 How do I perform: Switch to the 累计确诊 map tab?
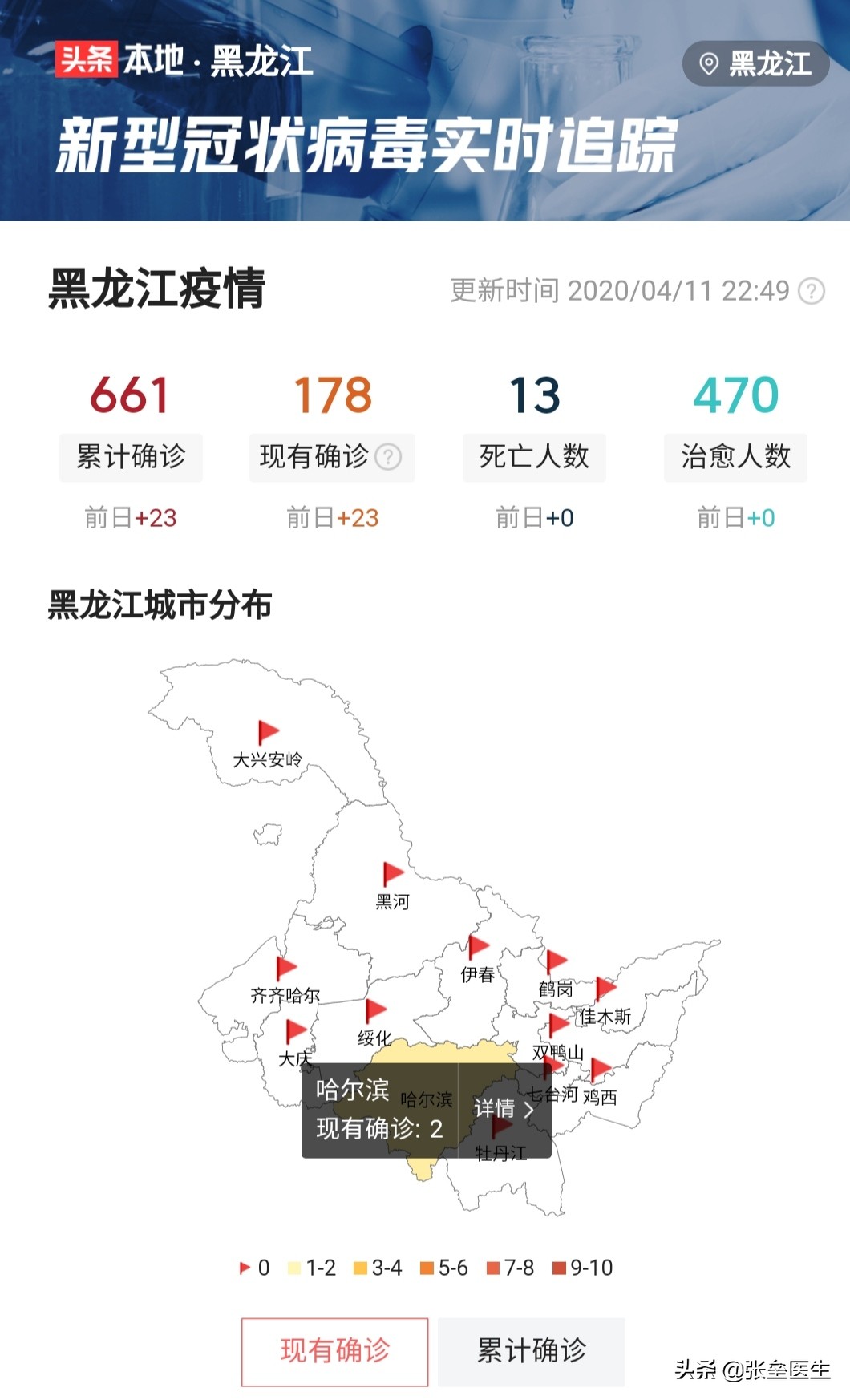click(531, 1351)
